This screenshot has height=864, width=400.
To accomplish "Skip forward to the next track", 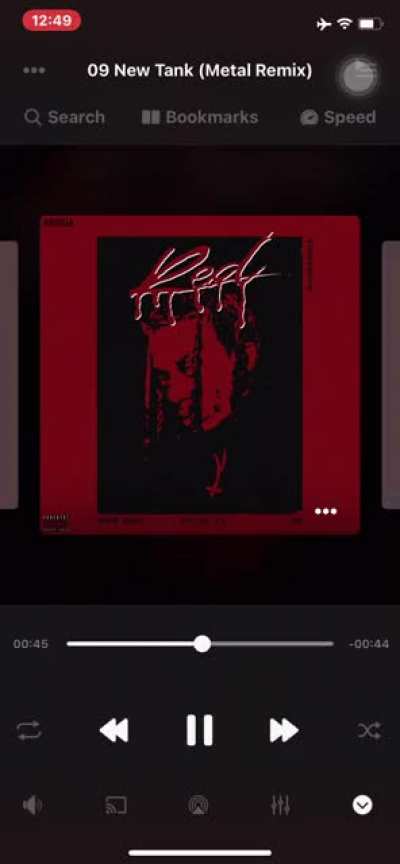I will 284,731.
